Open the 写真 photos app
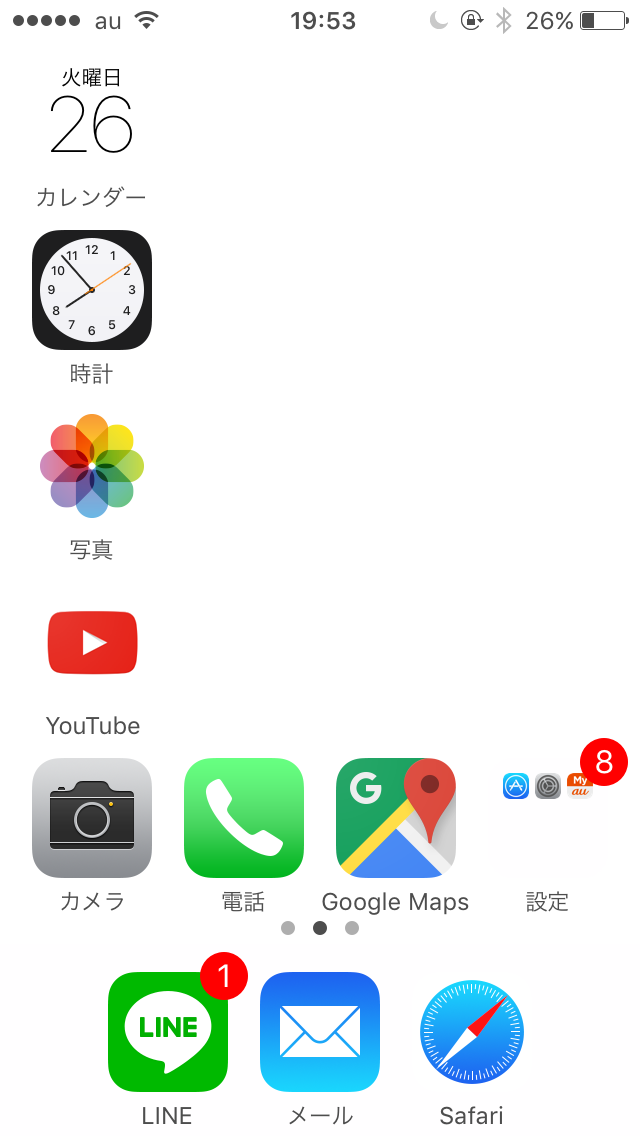The height and width of the screenshot is (1136, 640). pos(92,466)
